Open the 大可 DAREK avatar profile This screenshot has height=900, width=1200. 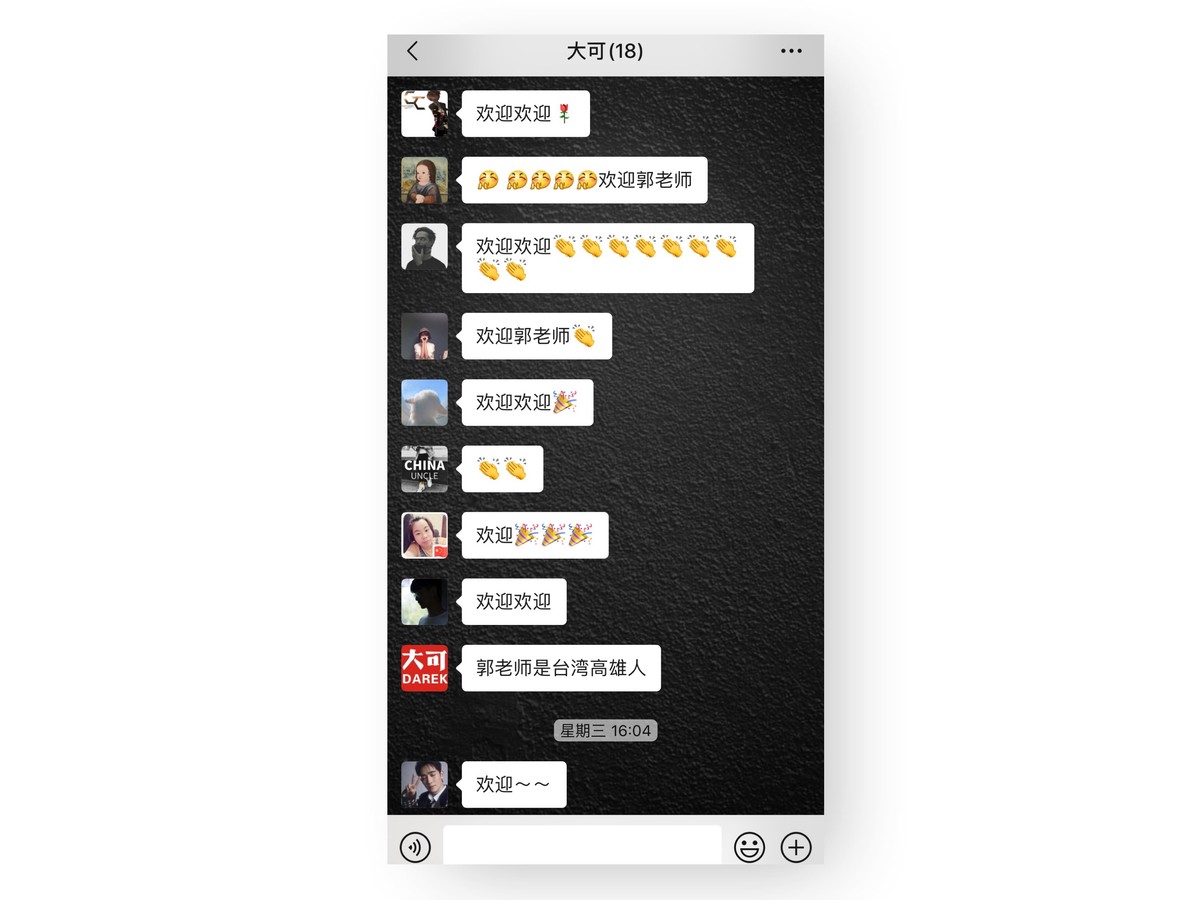(x=424, y=668)
